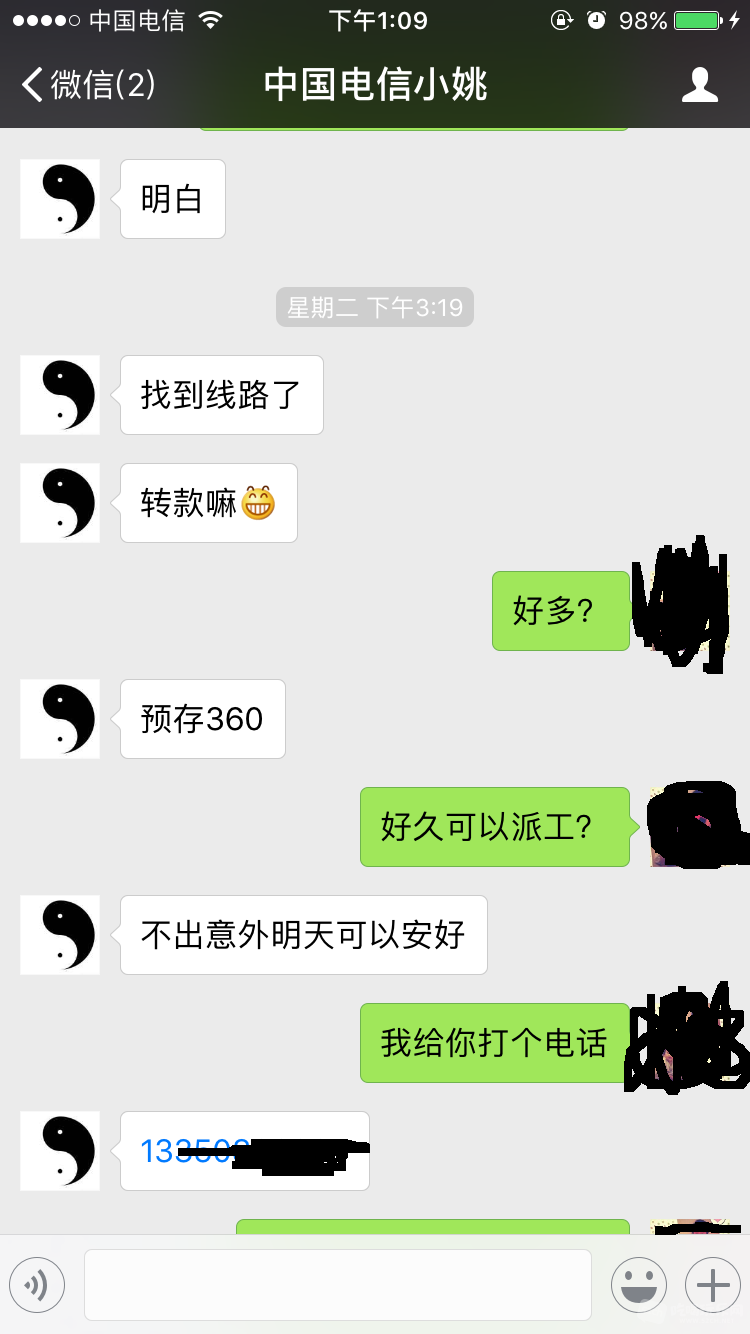The height and width of the screenshot is (1334, 750).
Task: Open chat details via the profile icon
Action: 699,85
